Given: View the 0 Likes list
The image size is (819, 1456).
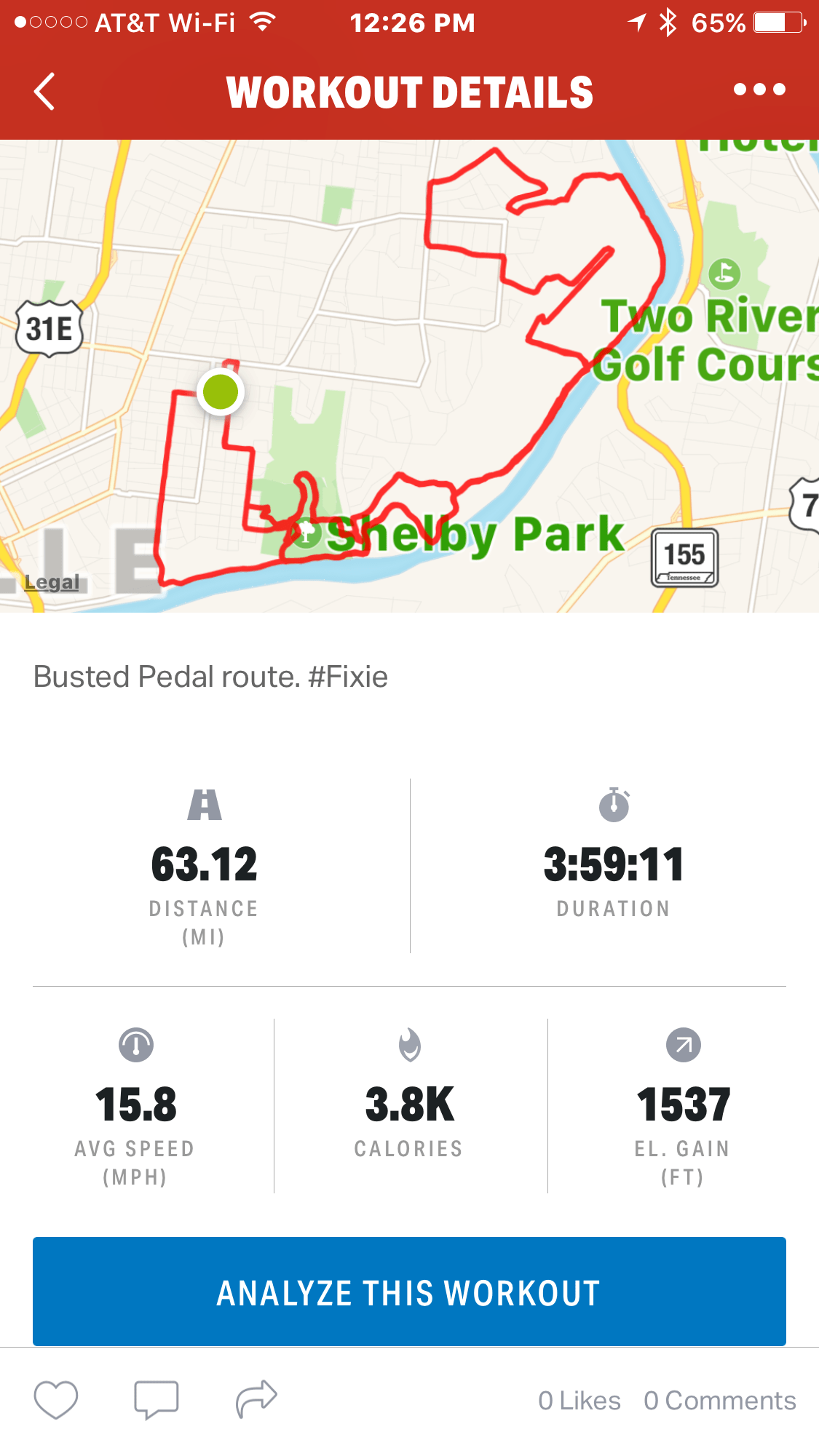Looking at the screenshot, I should click(x=579, y=1401).
